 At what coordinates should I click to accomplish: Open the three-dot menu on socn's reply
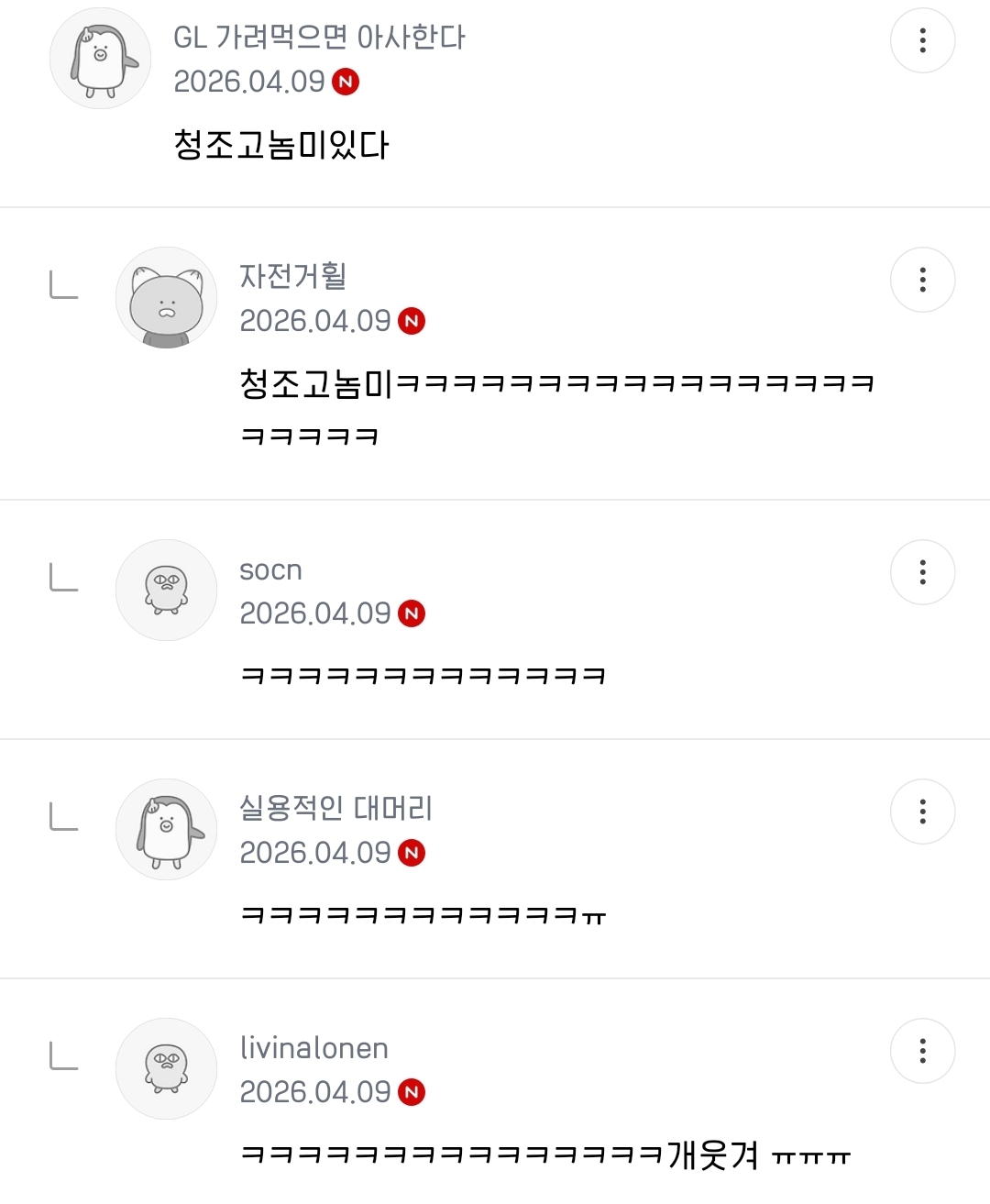pos(922,572)
